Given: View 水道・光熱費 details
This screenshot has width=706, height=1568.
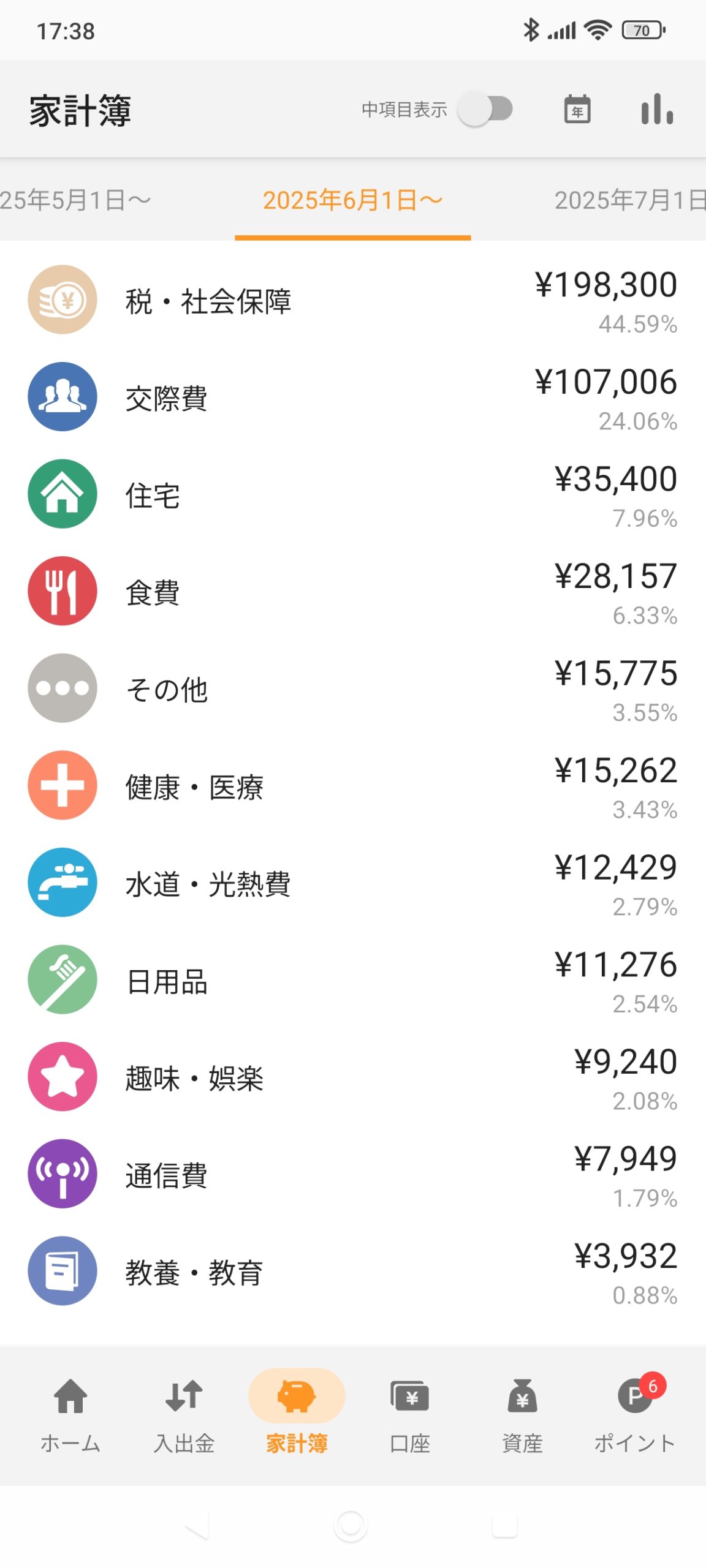Looking at the screenshot, I should tap(353, 883).
